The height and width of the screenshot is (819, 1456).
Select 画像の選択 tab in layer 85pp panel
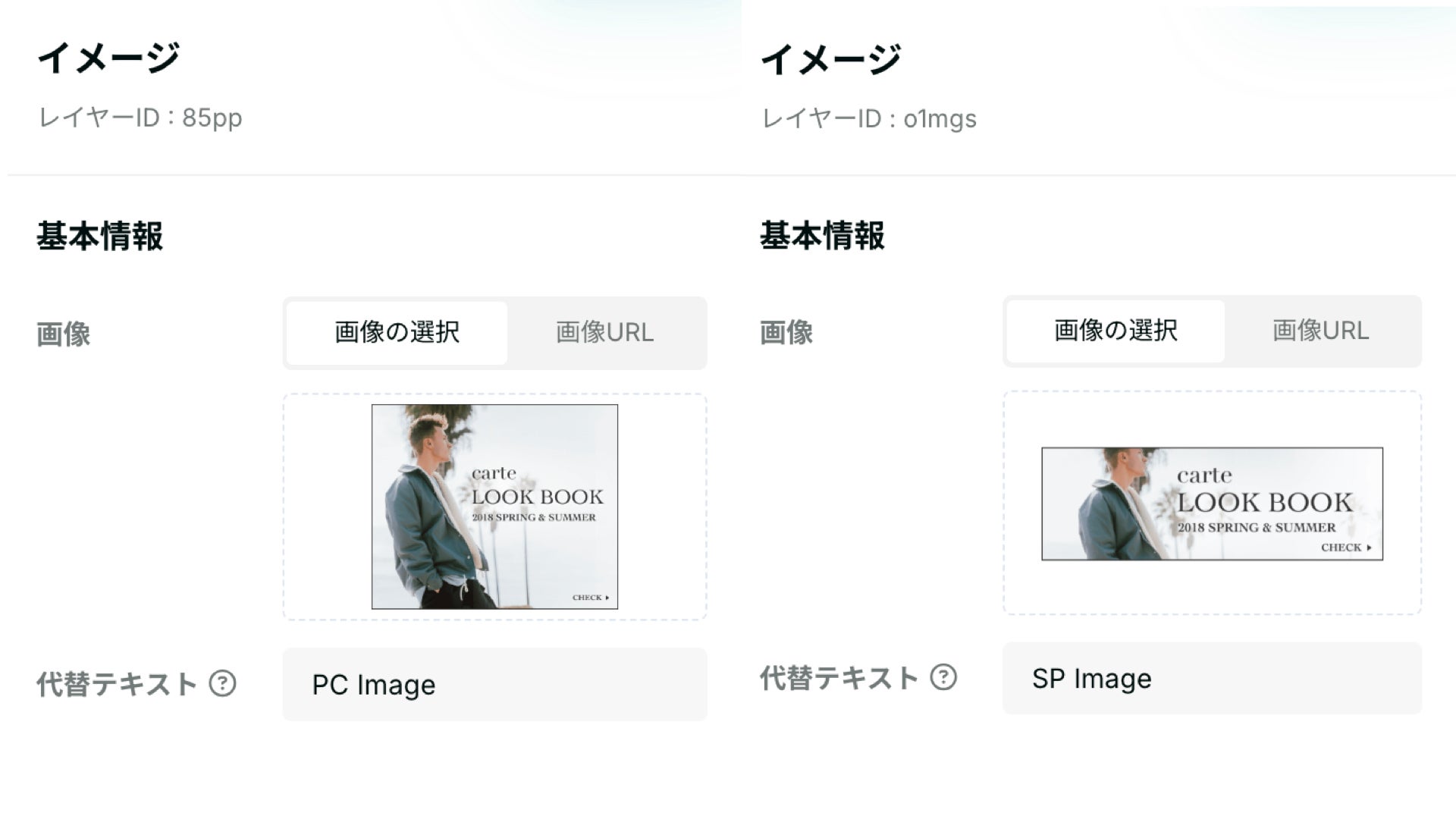tap(397, 333)
